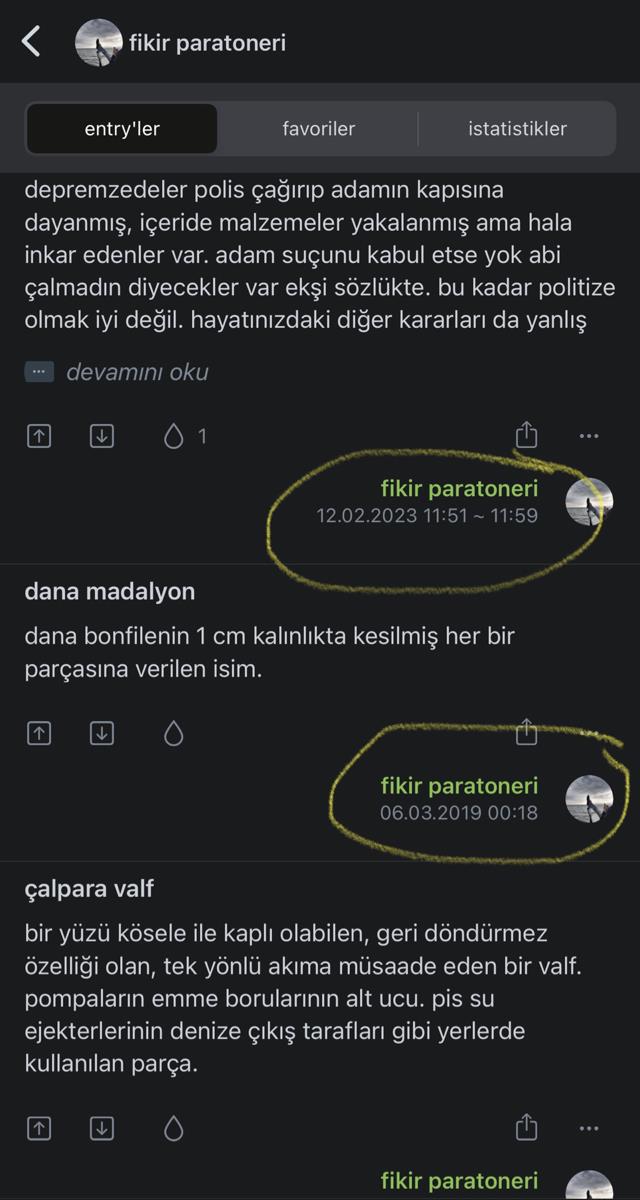Share the dana madalyon entry
Image resolution: width=640 pixels, height=1200 pixels.
526,733
